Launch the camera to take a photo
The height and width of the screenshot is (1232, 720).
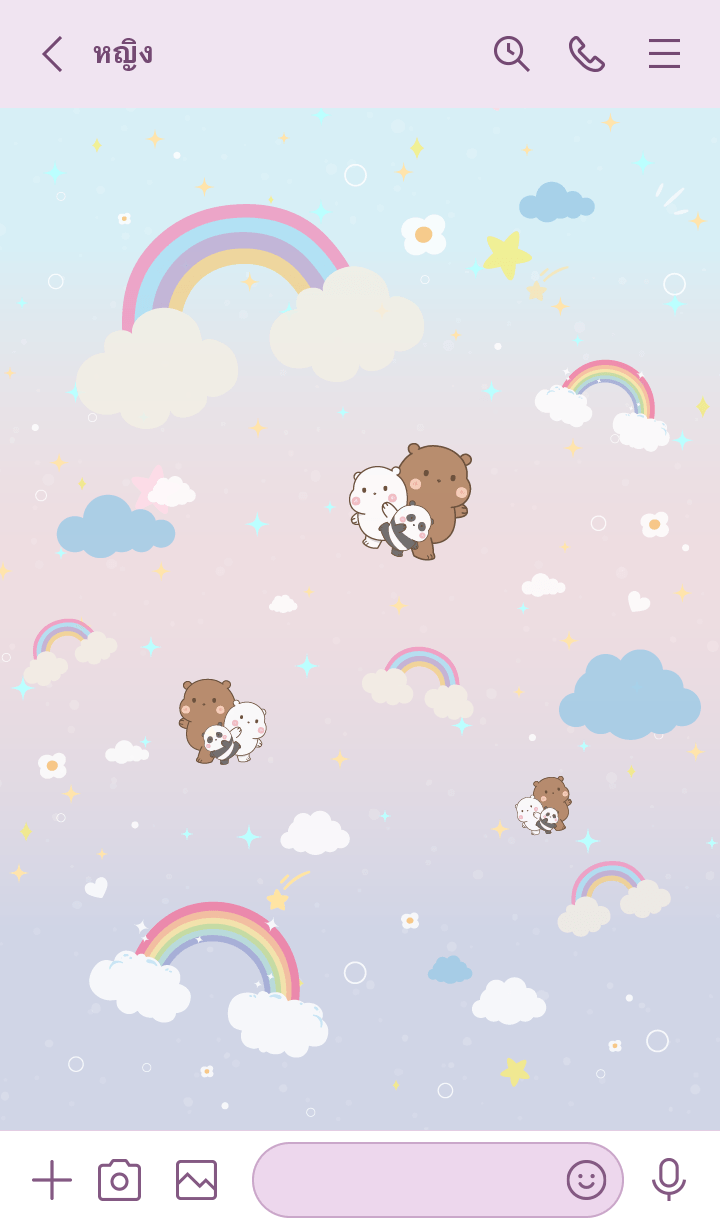tap(120, 1180)
